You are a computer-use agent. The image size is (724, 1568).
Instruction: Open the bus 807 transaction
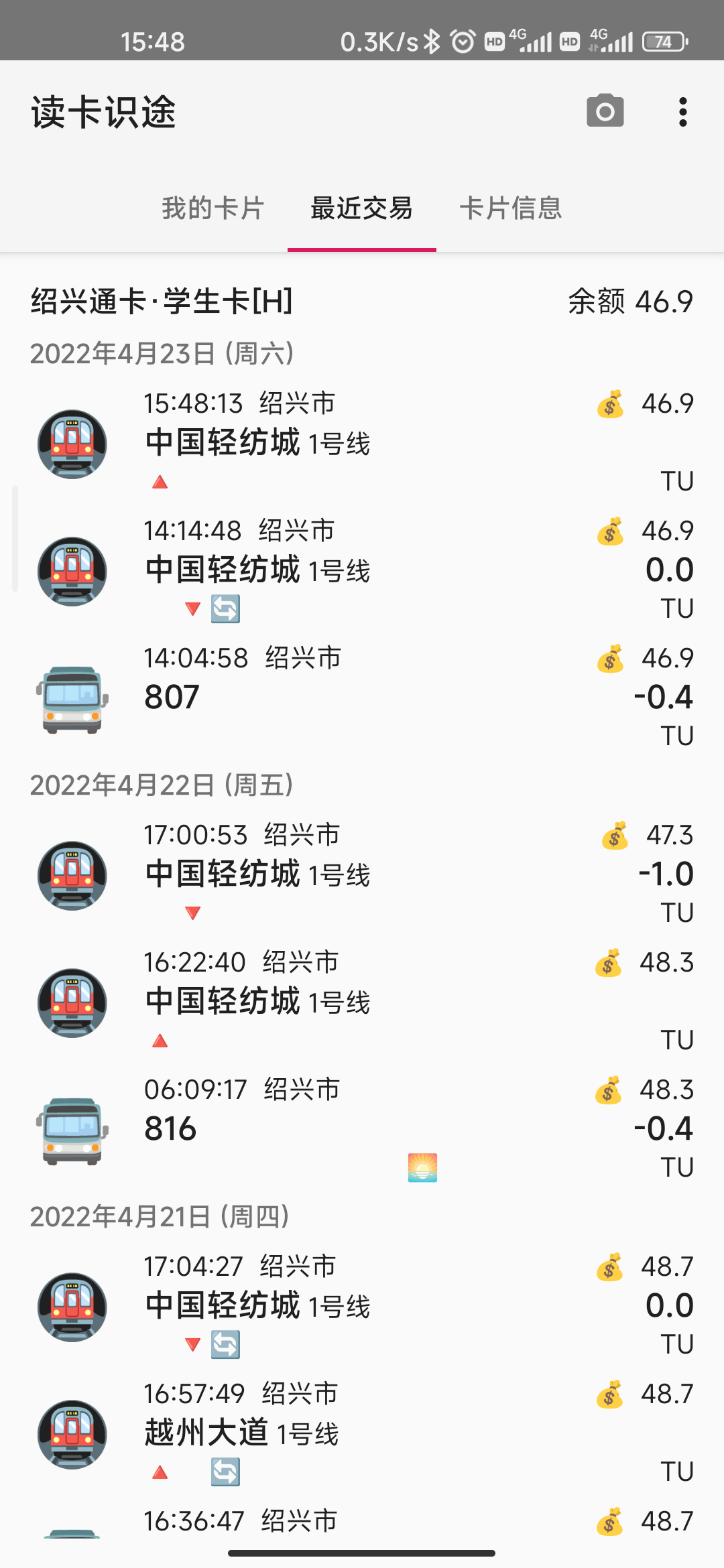362,698
